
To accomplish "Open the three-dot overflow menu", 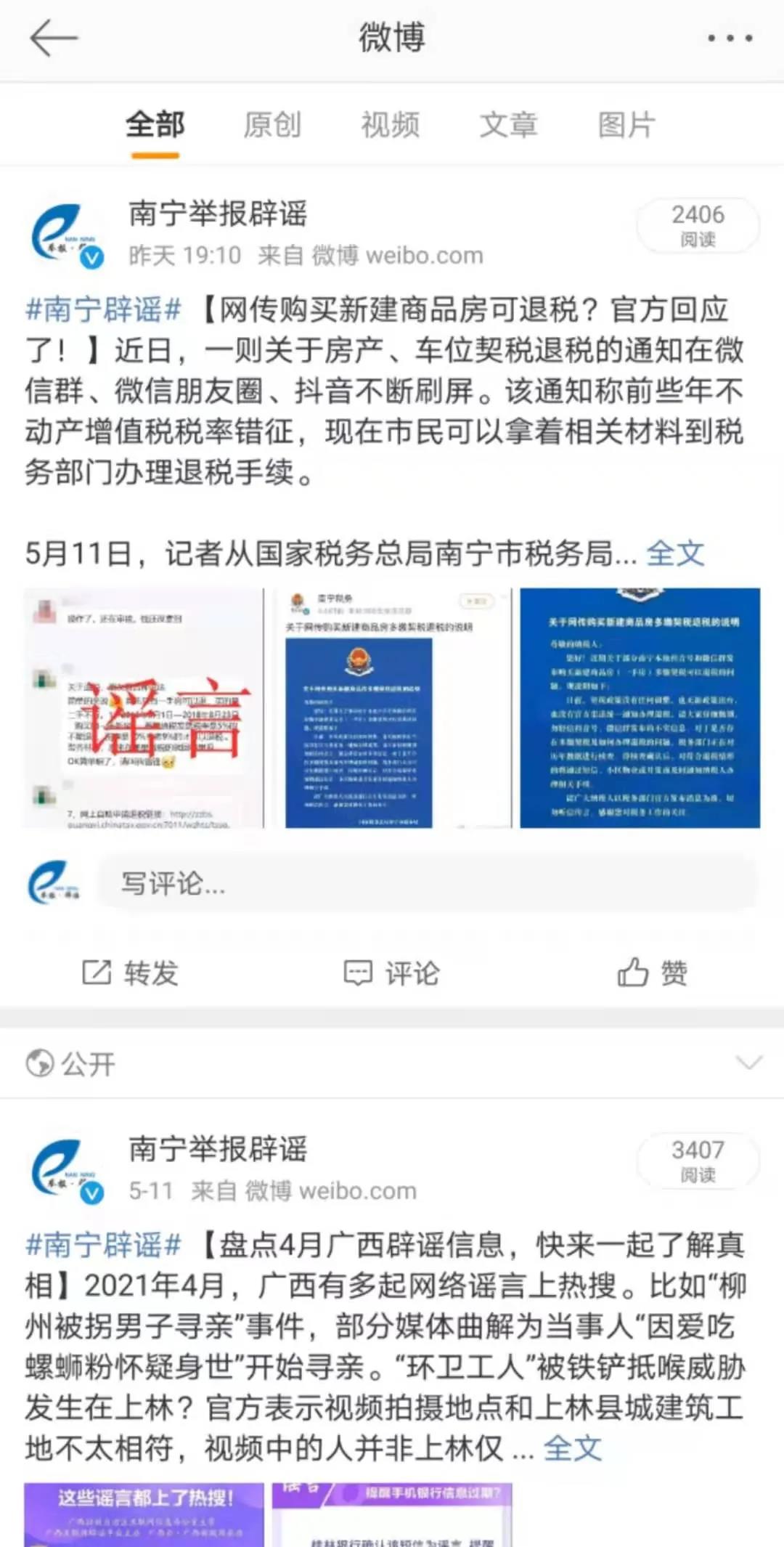I will pyautogui.click(x=730, y=38).
